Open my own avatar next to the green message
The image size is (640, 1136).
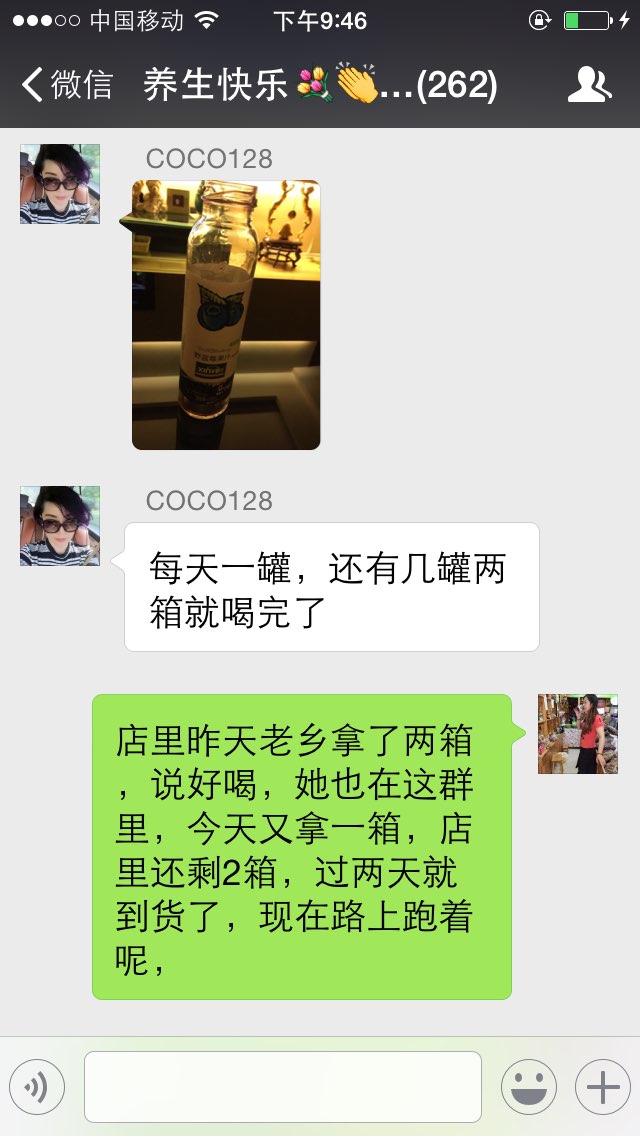578,734
